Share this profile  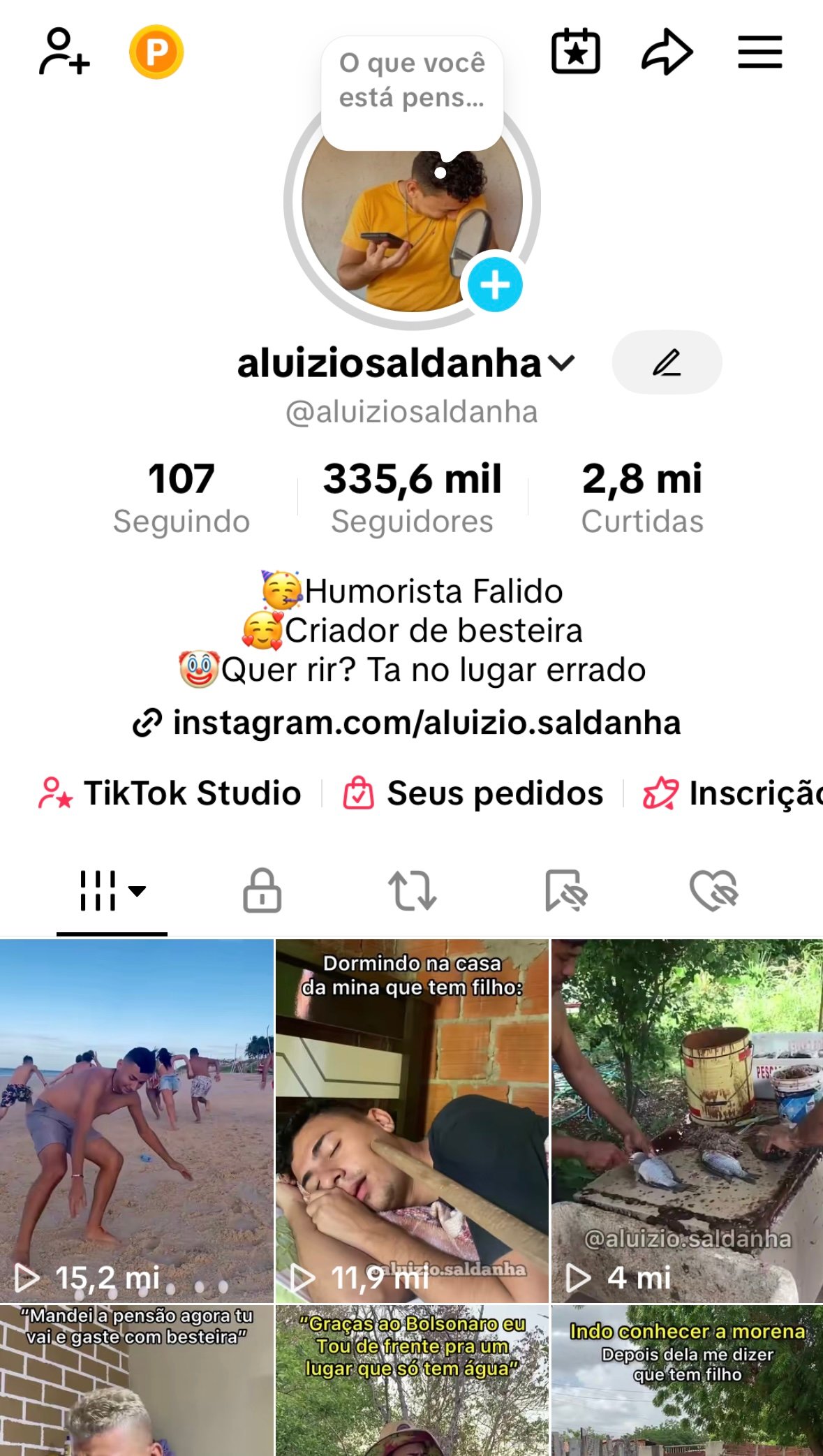tap(667, 52)
